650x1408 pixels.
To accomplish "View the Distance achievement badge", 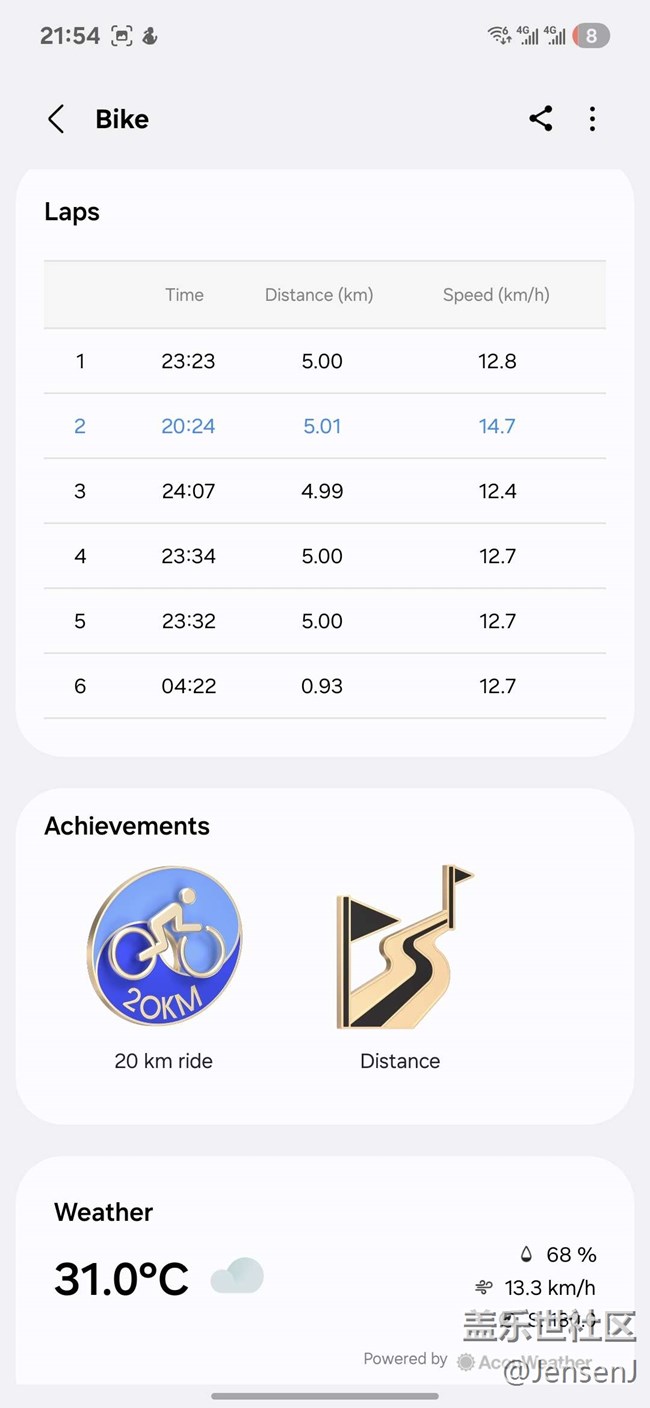I will click(x=400, y=950).
